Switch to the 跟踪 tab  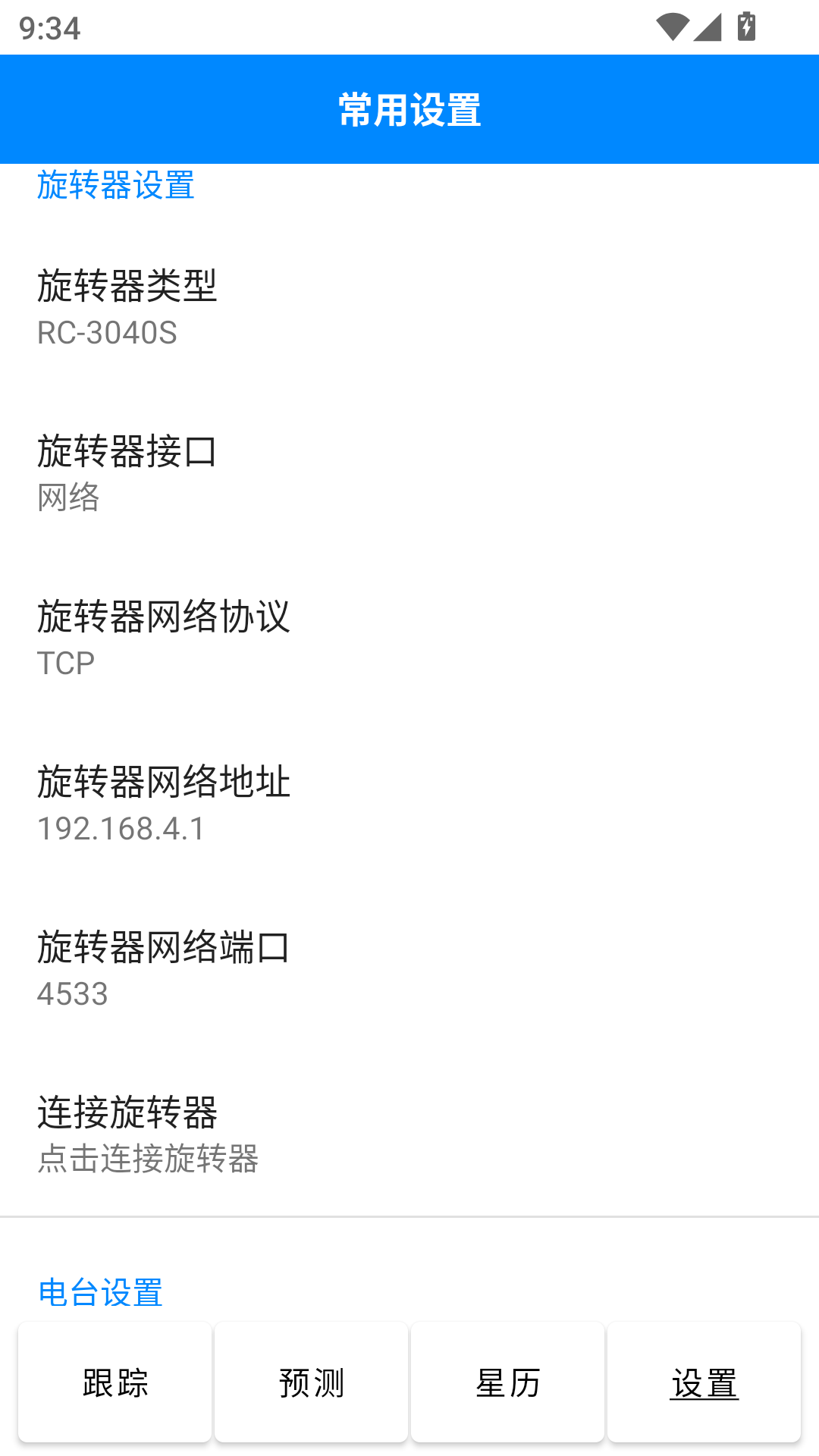tap(115, 1382)
